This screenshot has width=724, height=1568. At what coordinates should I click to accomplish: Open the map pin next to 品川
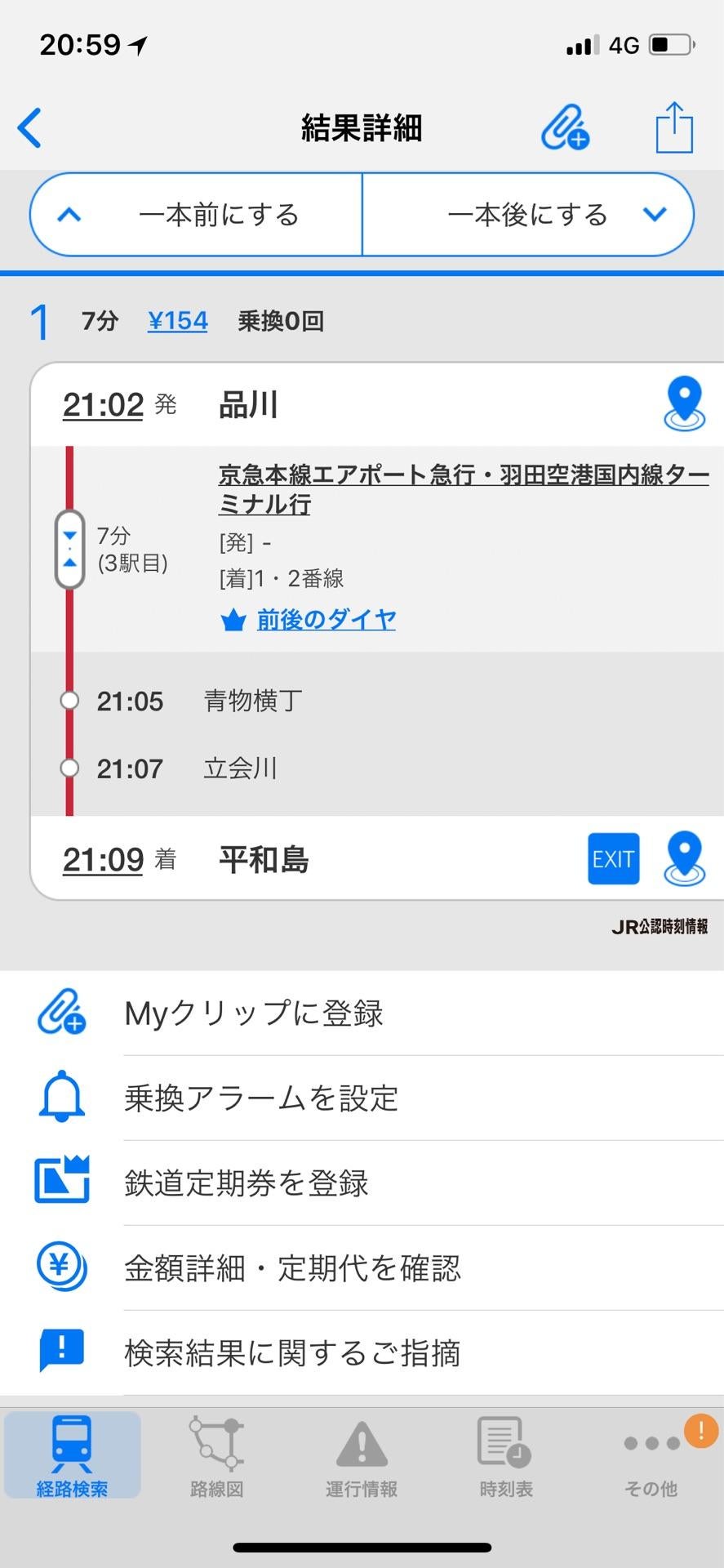[x=684, y=402]
